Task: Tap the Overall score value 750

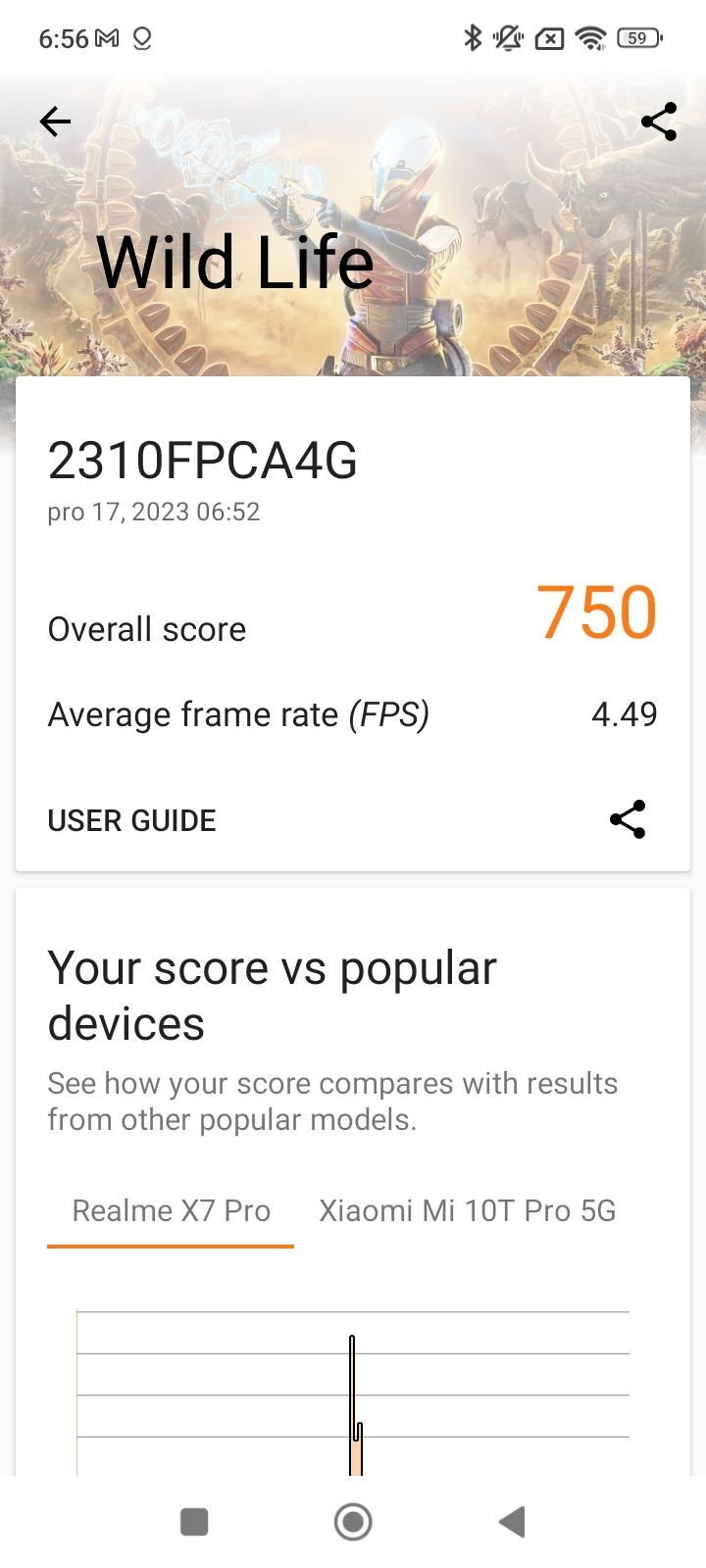Action: pyautogui.click(x=597, y=612)
